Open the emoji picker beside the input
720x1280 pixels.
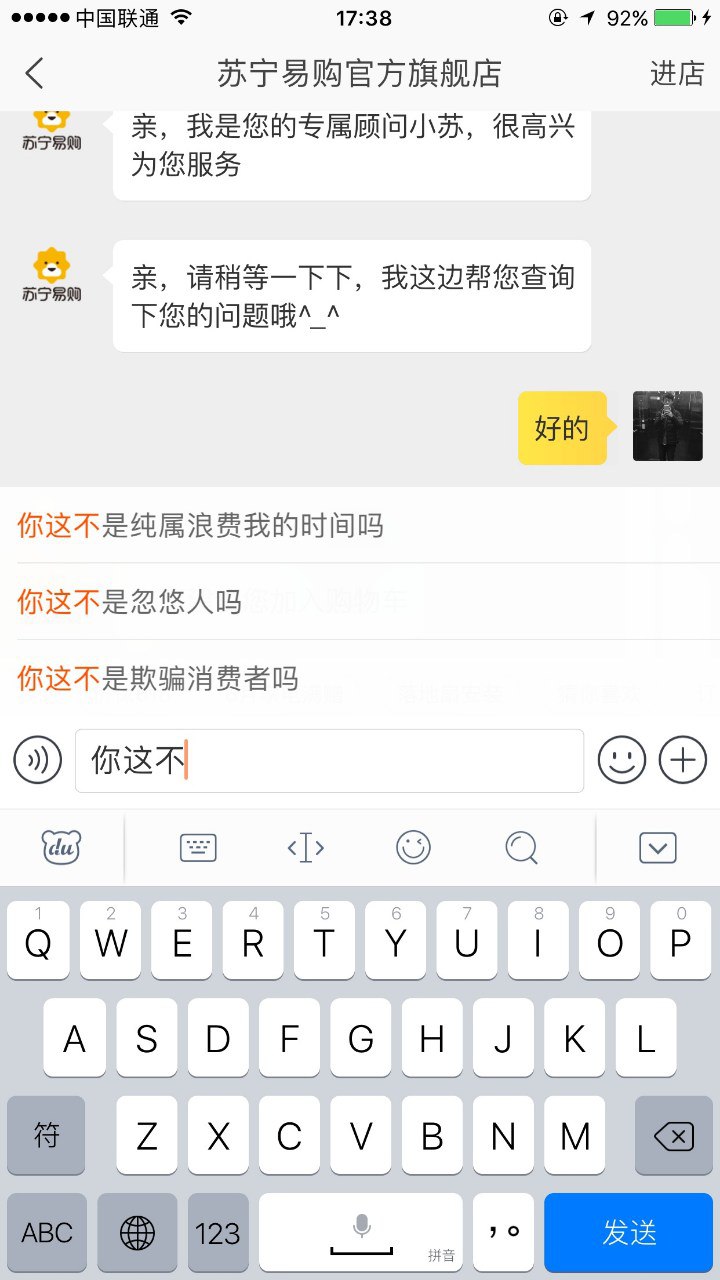coord(621,761)
